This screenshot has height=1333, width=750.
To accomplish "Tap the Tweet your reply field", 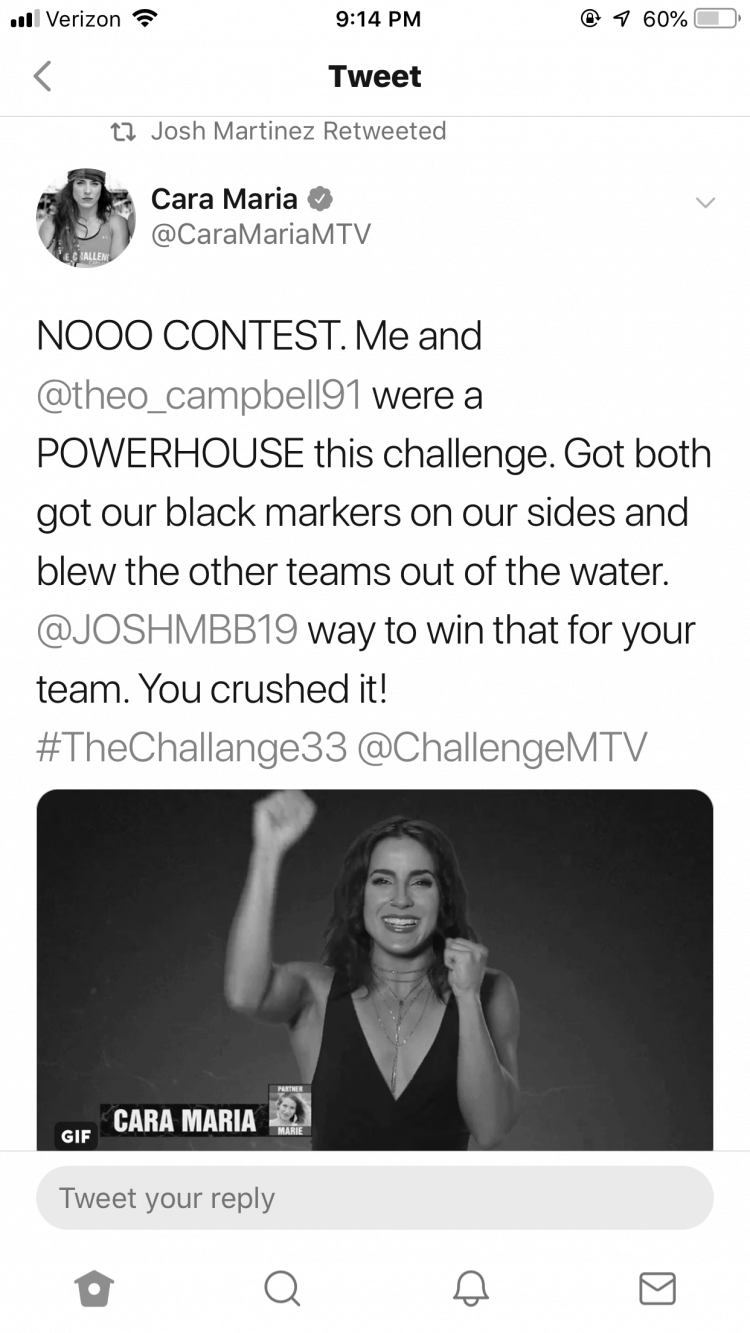I will point(375,1198).
